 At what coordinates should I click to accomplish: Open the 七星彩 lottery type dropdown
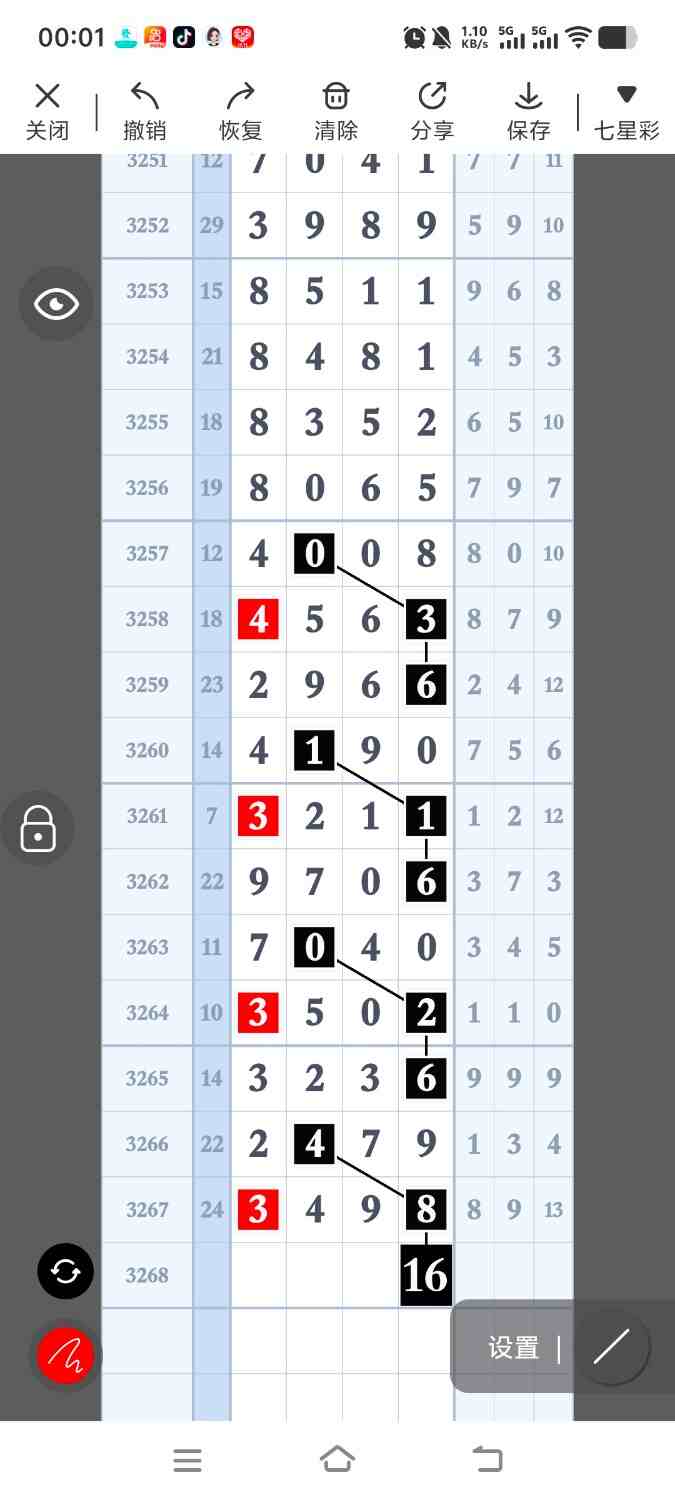click(627, 112)
